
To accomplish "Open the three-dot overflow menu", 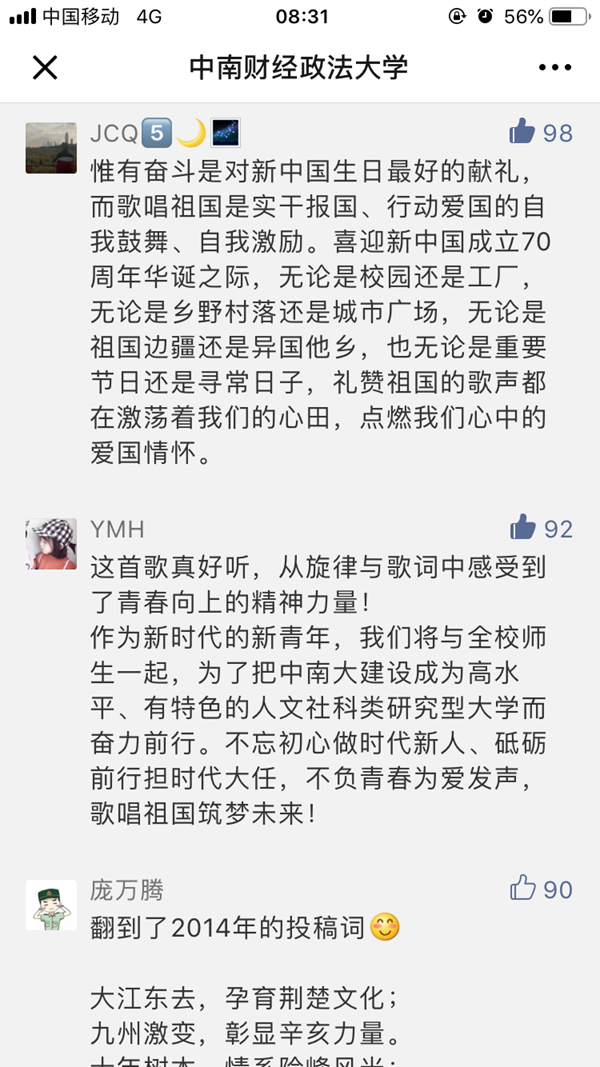I will click(x=555, y=68).
